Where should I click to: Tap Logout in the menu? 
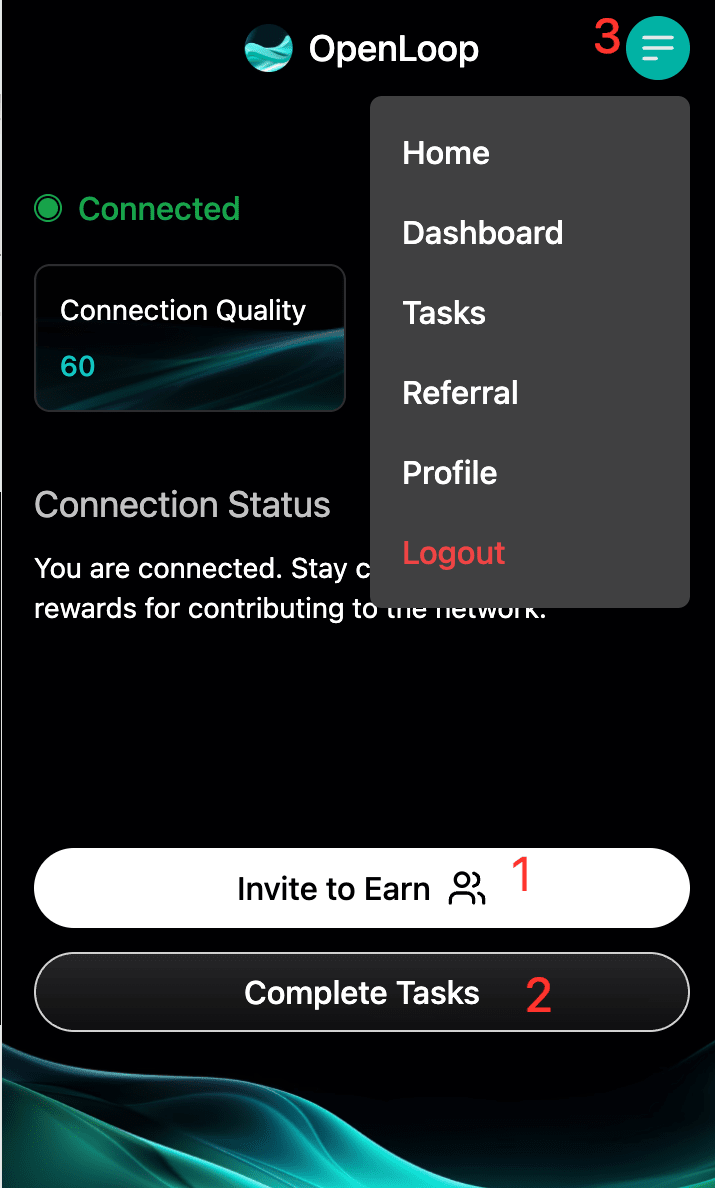coord(453,553)
